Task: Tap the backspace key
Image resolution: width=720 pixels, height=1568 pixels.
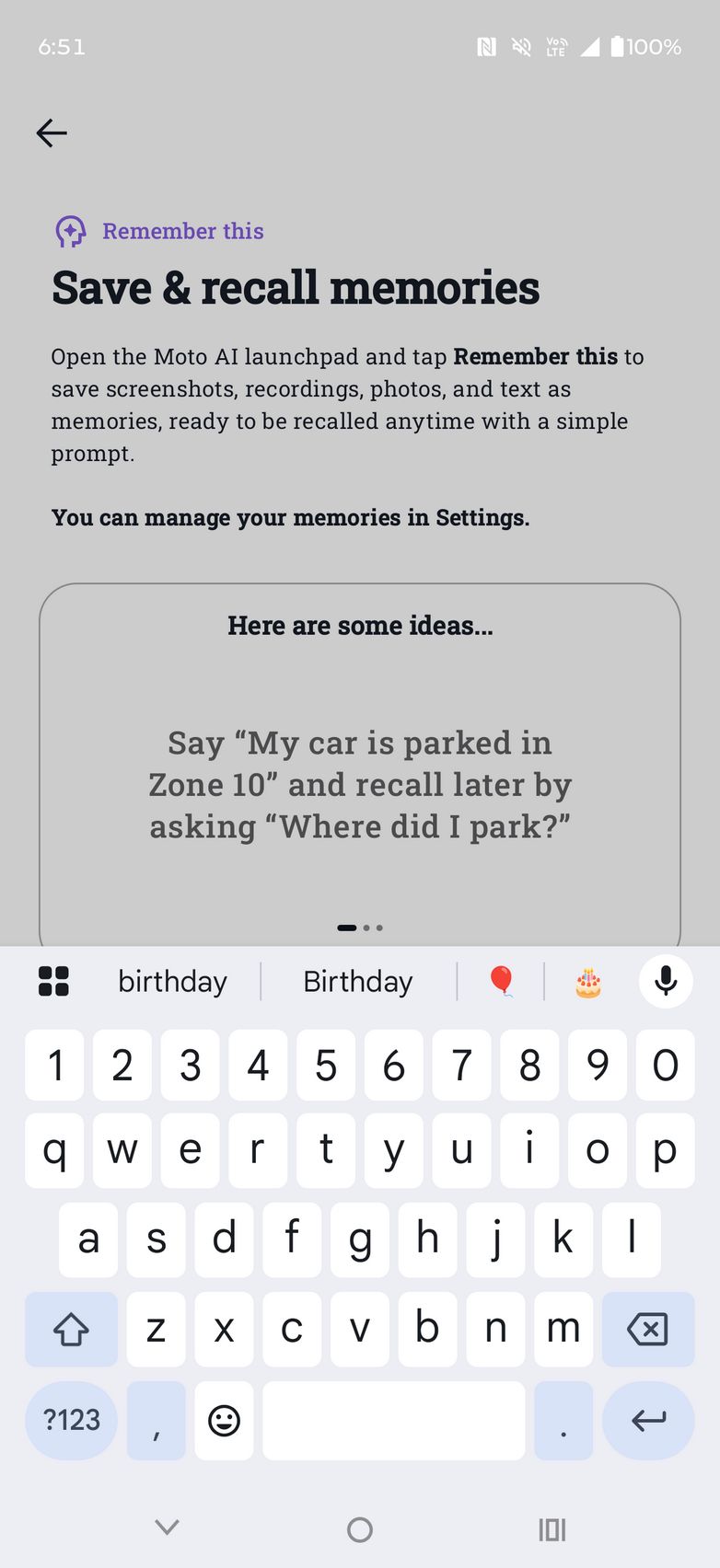Action: click(647, 1329)
